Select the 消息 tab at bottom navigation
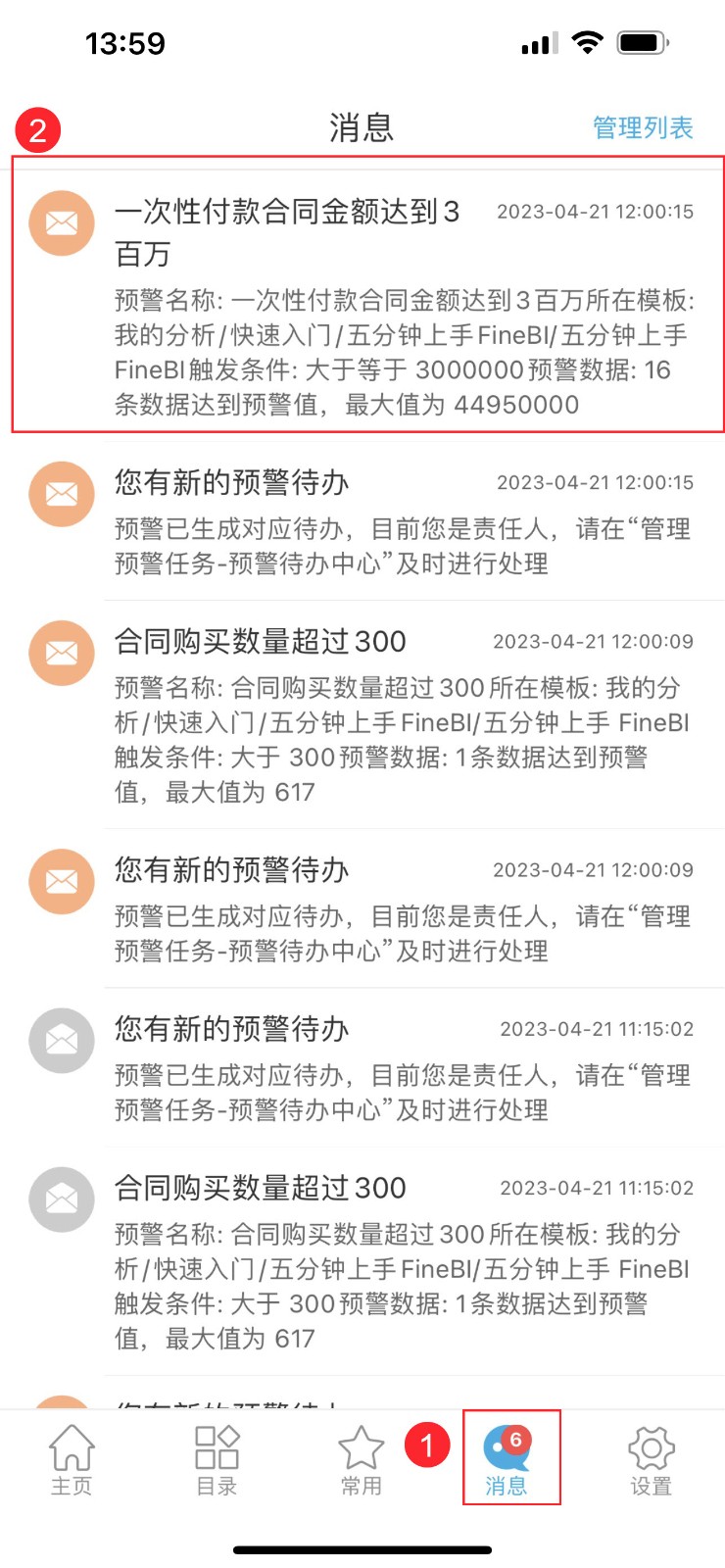Viewport: 725px width, 1568px height. [x=507, y=1470]
